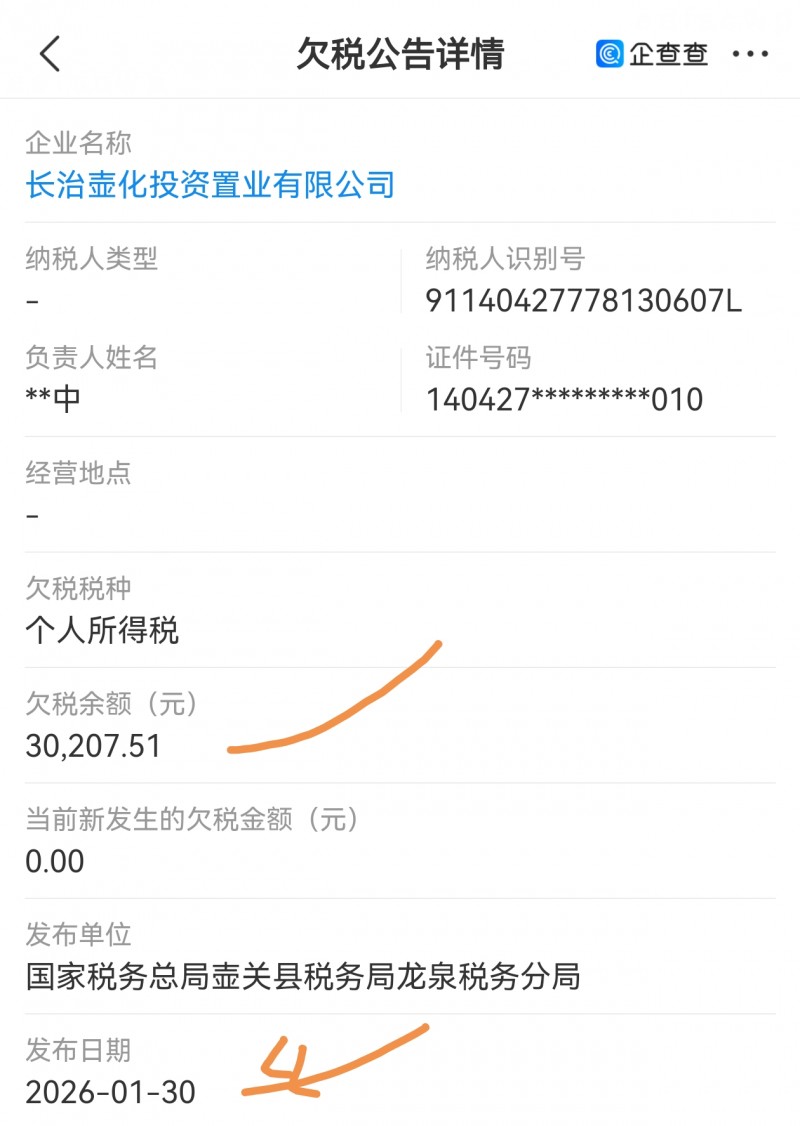Select the 欠税公告详情 page title

(x=399, y=54)
